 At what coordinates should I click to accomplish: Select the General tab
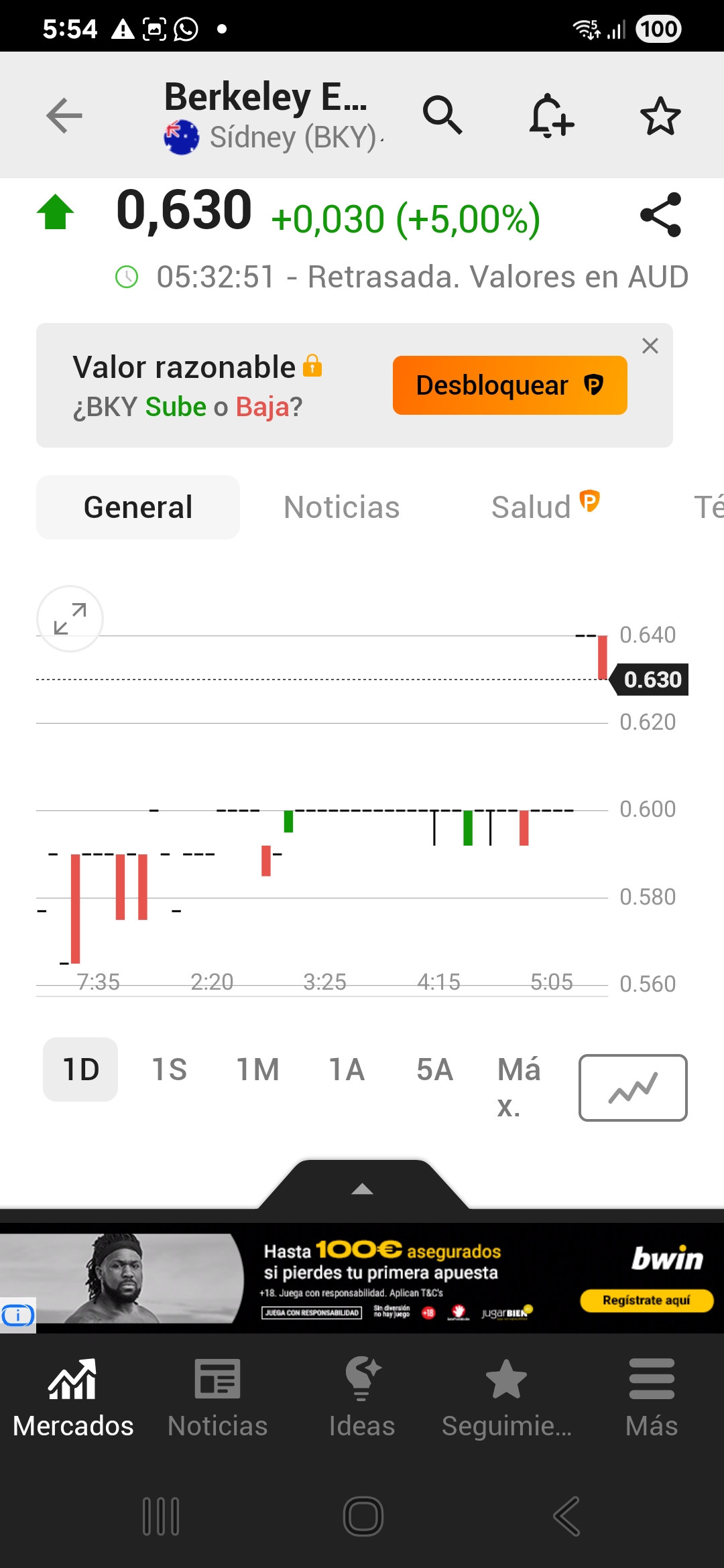tap(138, 507)
